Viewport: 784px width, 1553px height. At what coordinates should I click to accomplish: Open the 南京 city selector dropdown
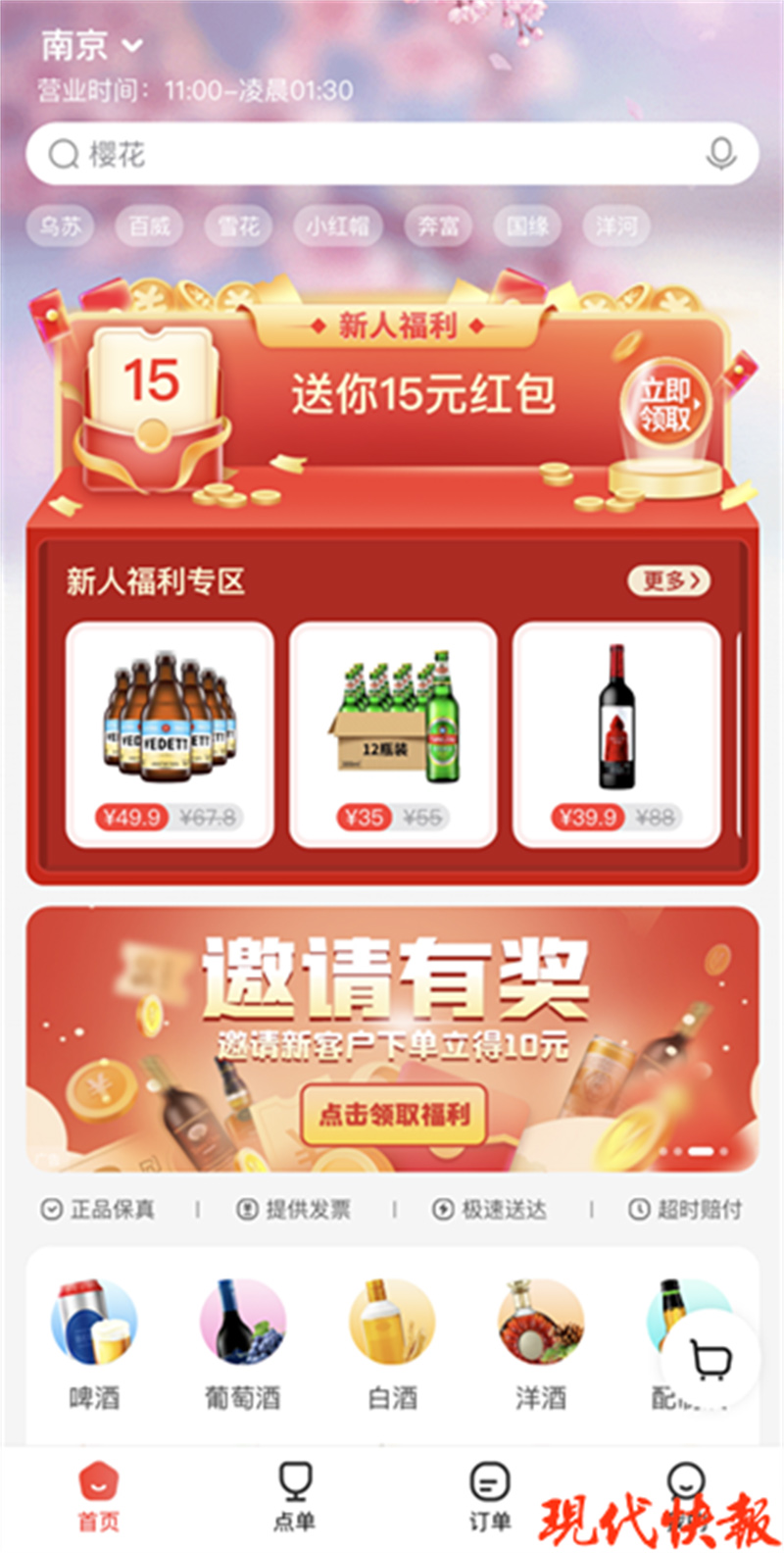pyautogui.click(x=92, y=45)
